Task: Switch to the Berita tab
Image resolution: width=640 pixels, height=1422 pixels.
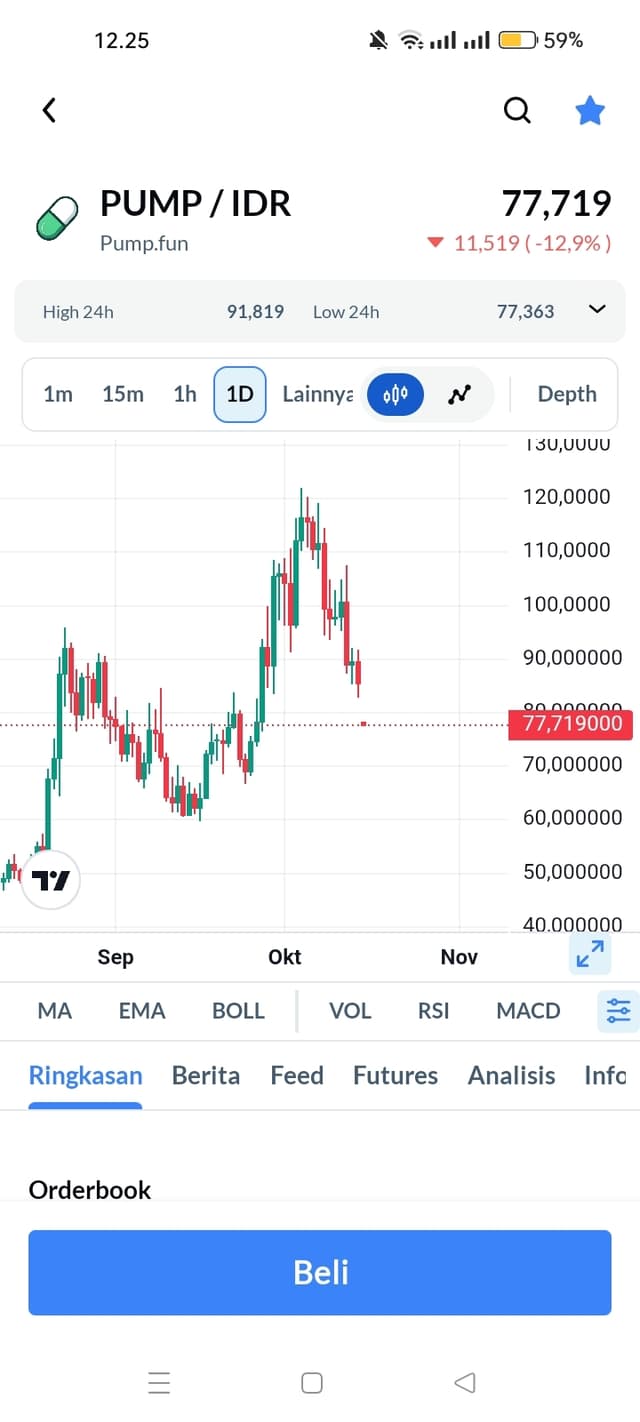Action: pyautogui.click(x=206, y=1076)
